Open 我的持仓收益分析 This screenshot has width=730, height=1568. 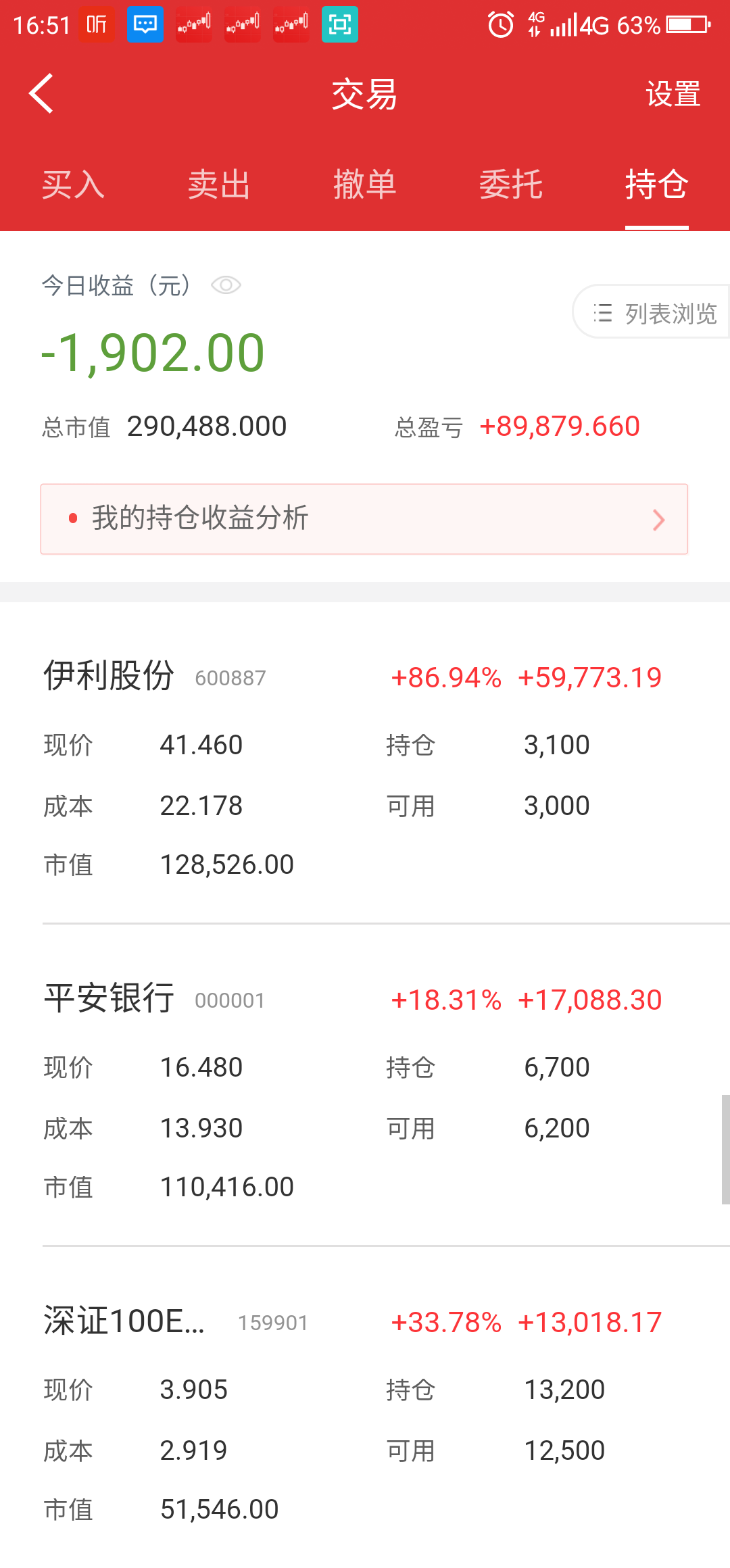coord(364,519)
